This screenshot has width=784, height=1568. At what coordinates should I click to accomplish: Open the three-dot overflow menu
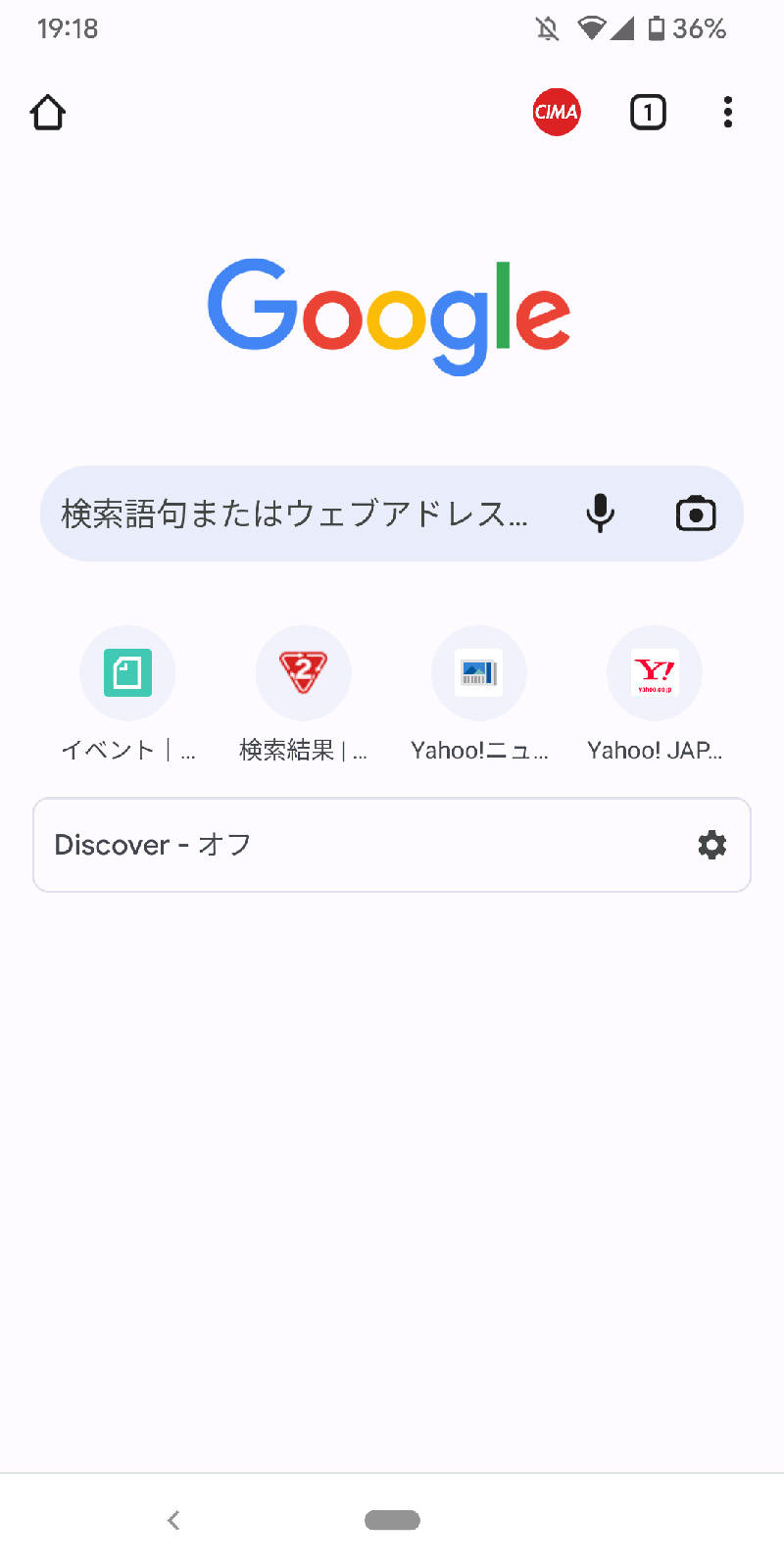(728, 113)
